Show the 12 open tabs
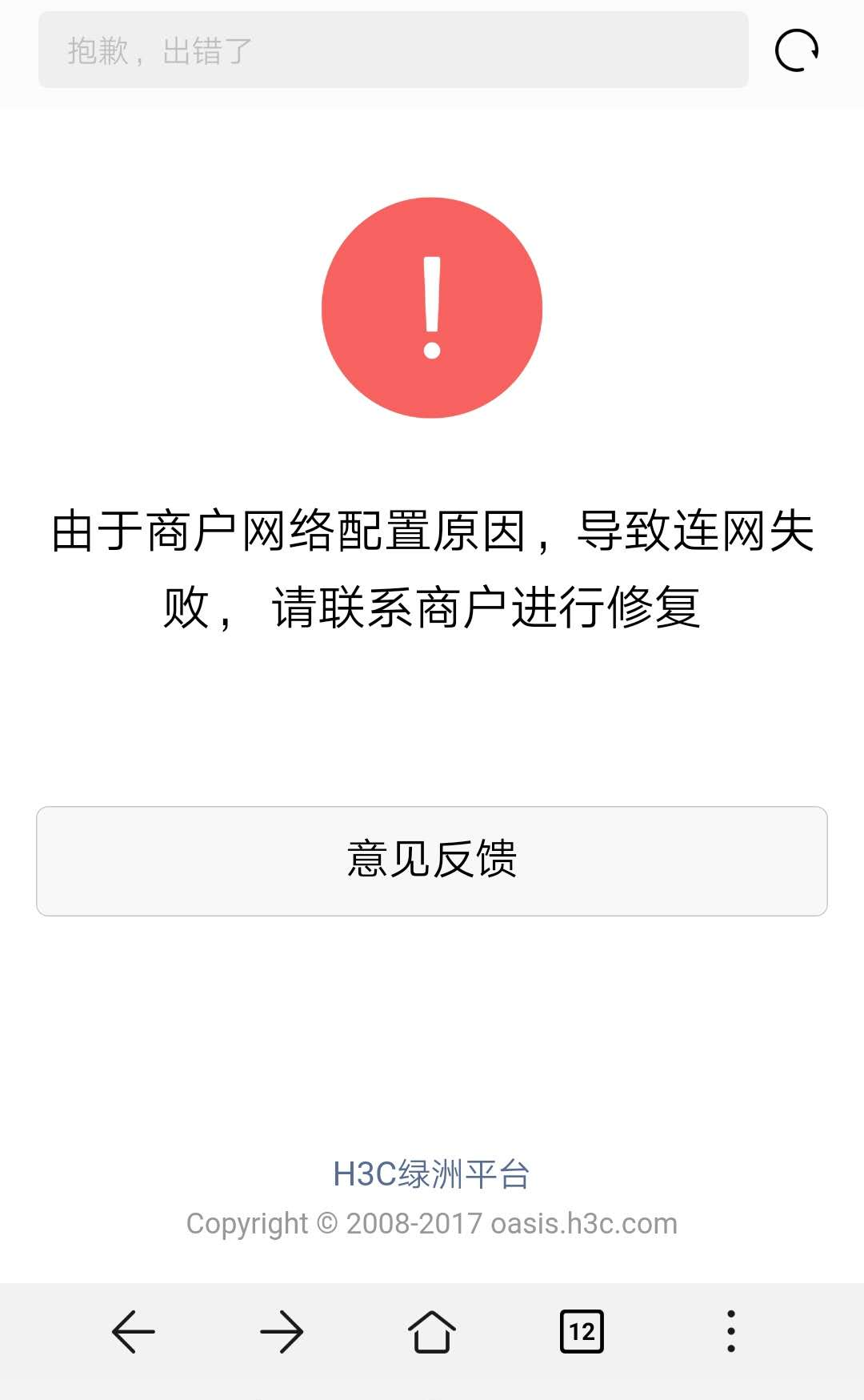864x1400 pixels. click(582, 1332)
